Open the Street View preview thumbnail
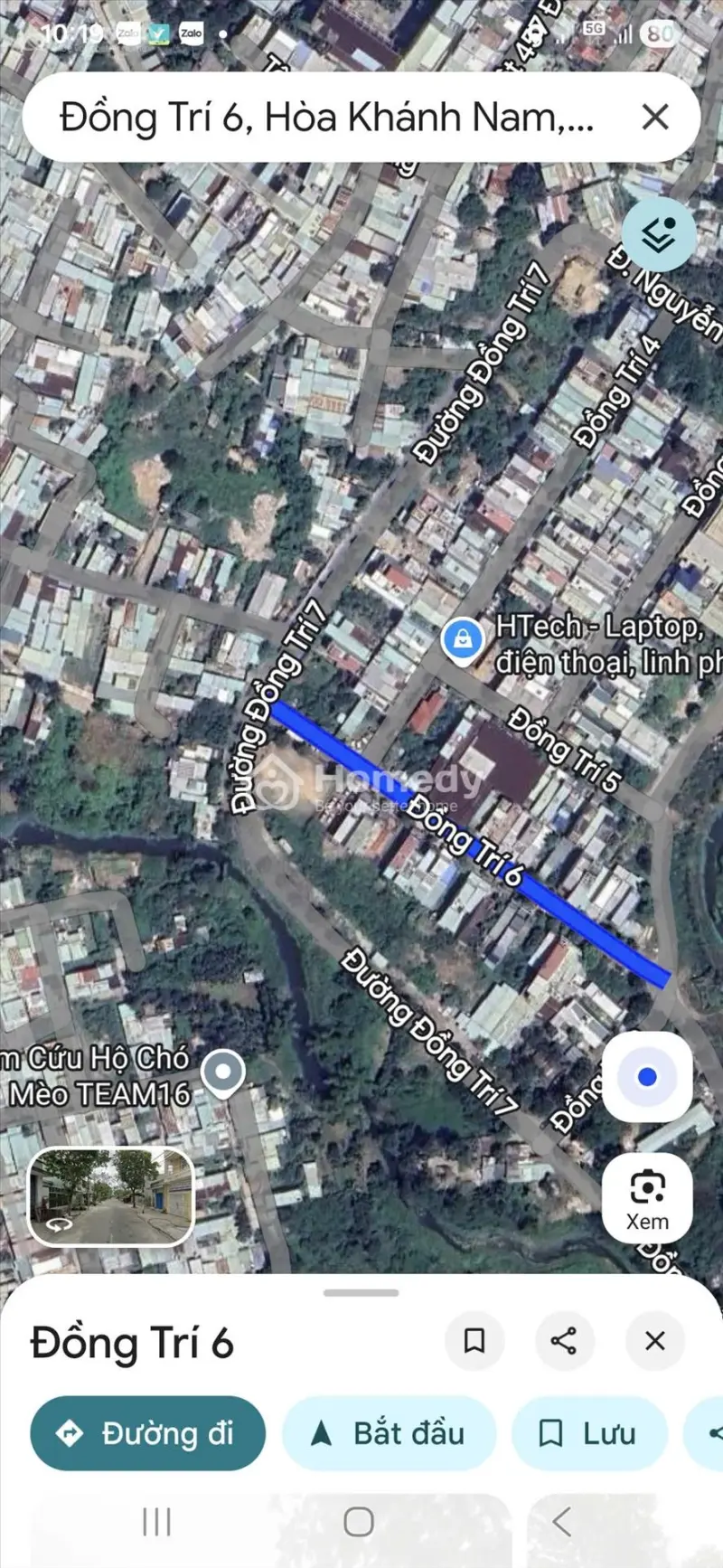This screenshot has height=1568, width=723. pyautogui.click(x=111, y=1195)
